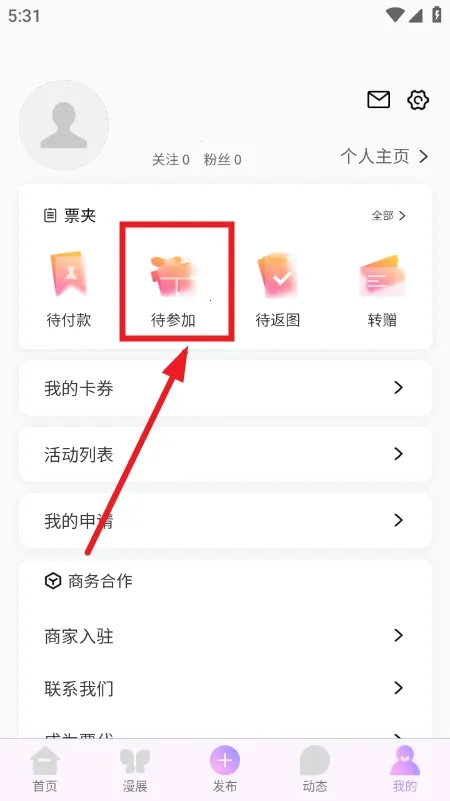
Task: View 全部 tickets in 票夹
Action: pos(388,216)
